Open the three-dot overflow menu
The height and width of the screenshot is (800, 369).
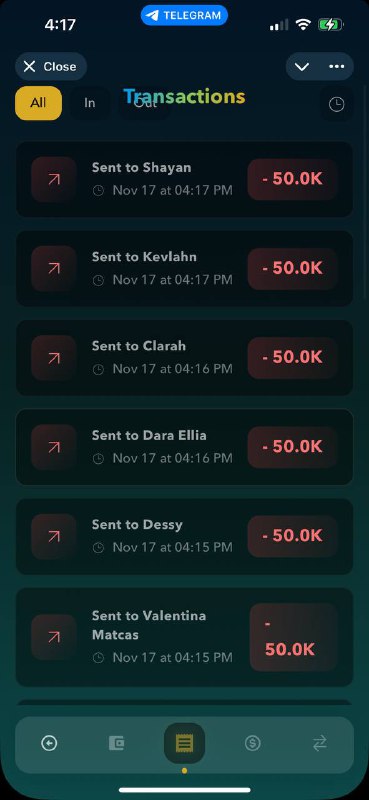coord(336,67)
